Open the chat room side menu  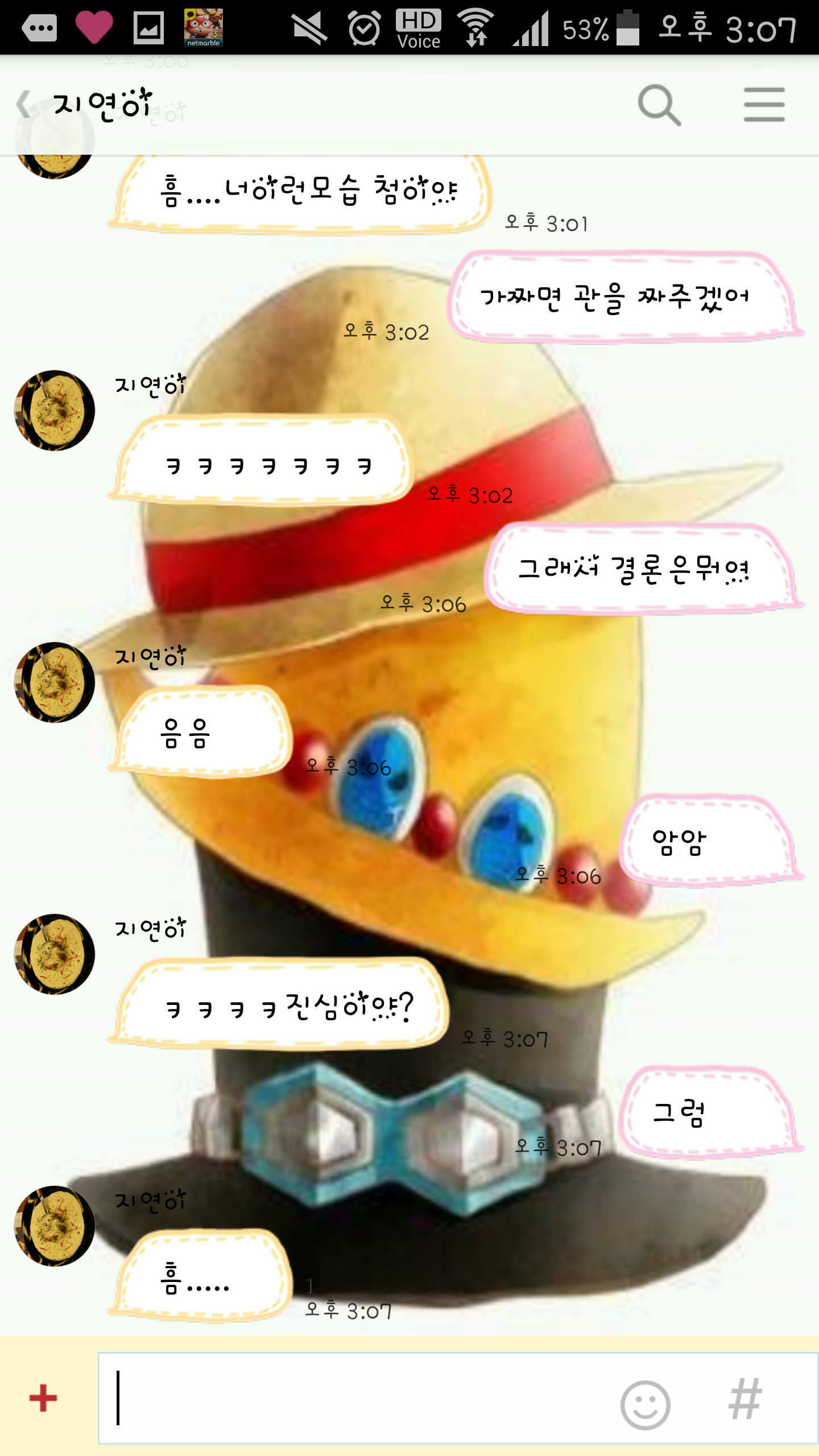pyautogui.click(x=764, y=105)
